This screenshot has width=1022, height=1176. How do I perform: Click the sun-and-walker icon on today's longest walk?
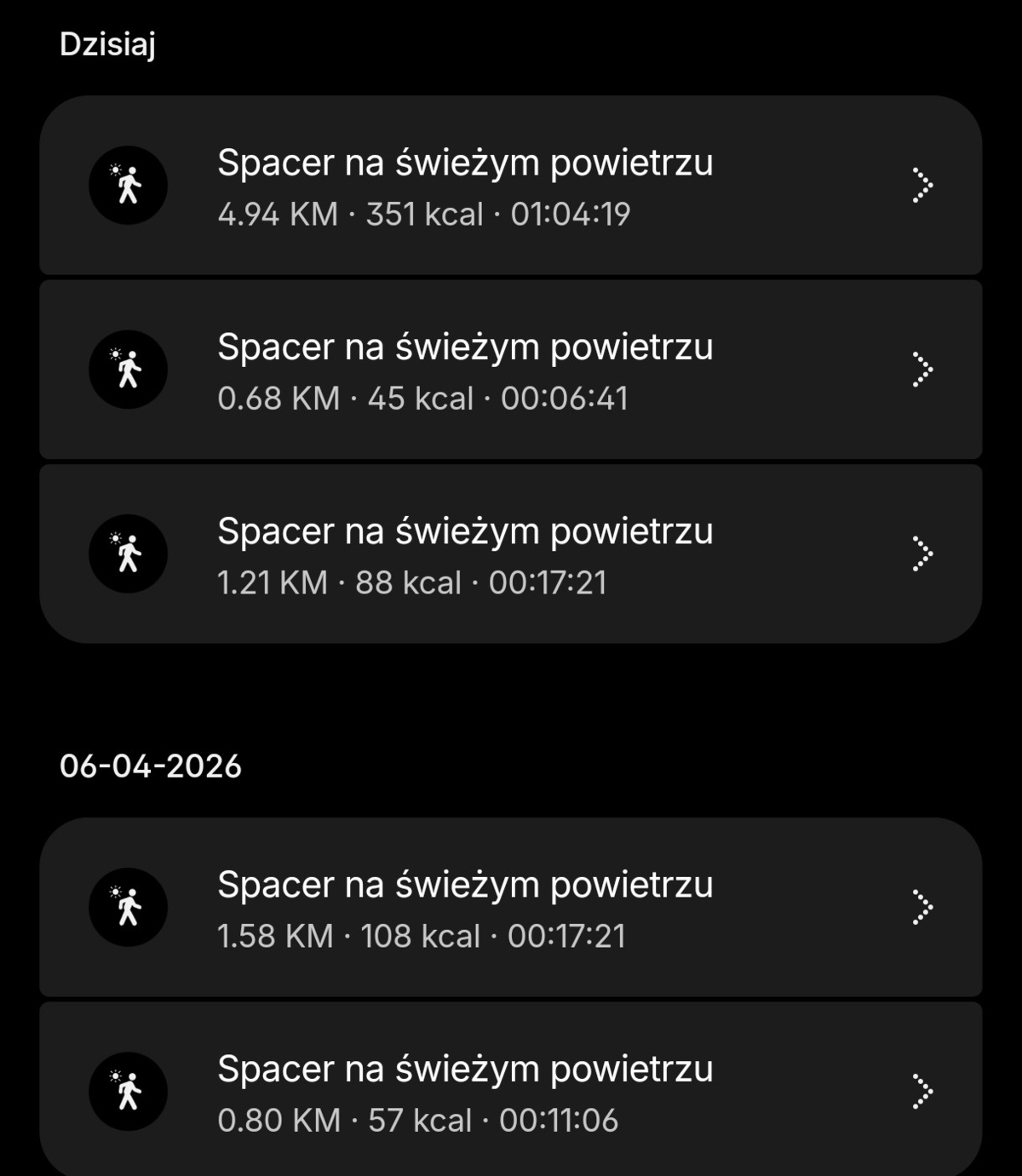126,186
